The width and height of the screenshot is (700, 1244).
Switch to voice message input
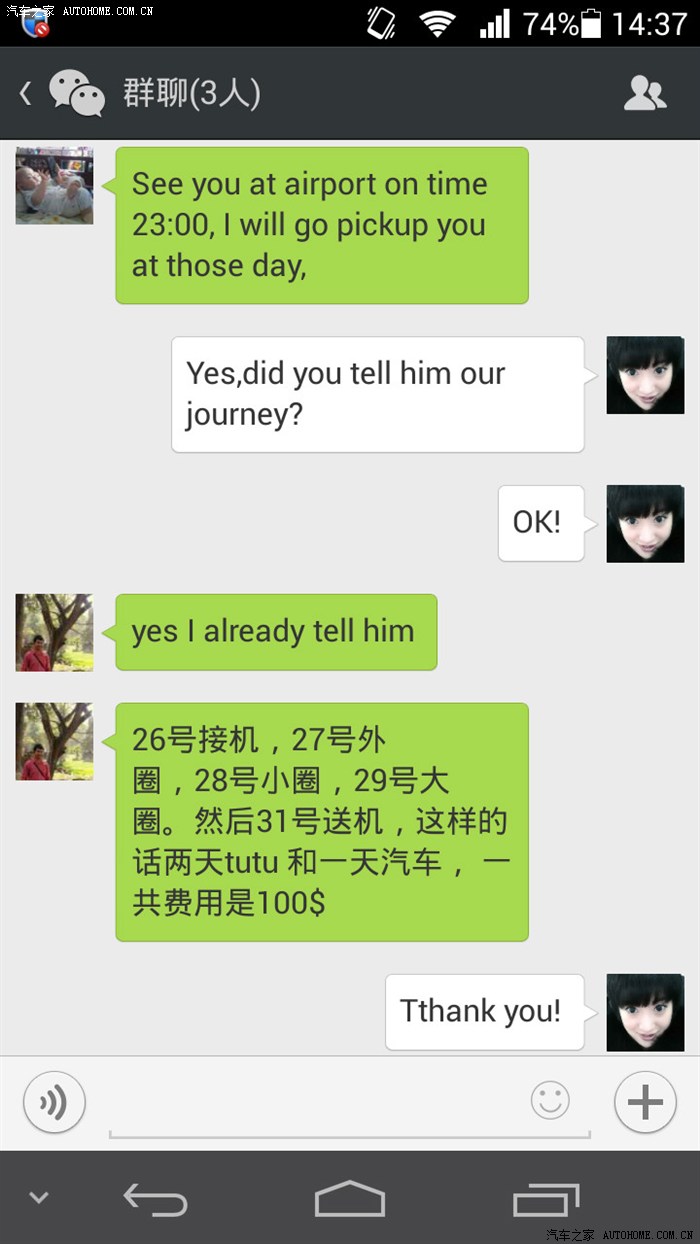[54, 1102]
